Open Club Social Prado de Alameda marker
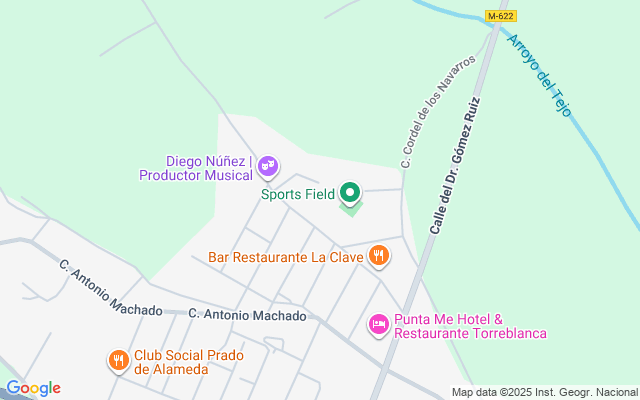Screen dimensions: 640x400 click(x=119, y=361)
